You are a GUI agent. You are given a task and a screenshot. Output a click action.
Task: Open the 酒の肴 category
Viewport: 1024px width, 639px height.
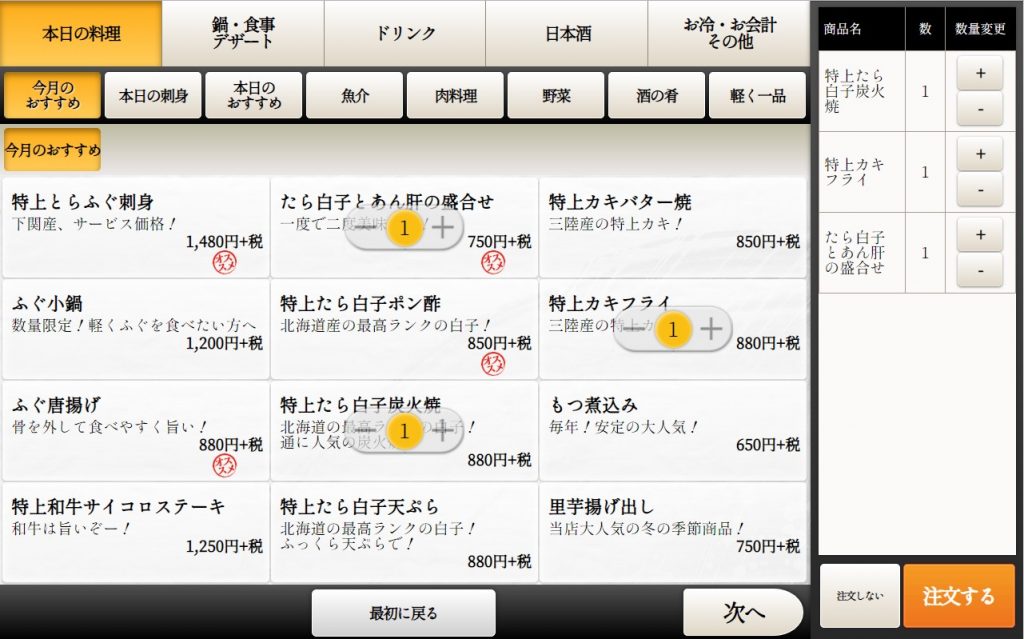point(656,96)
